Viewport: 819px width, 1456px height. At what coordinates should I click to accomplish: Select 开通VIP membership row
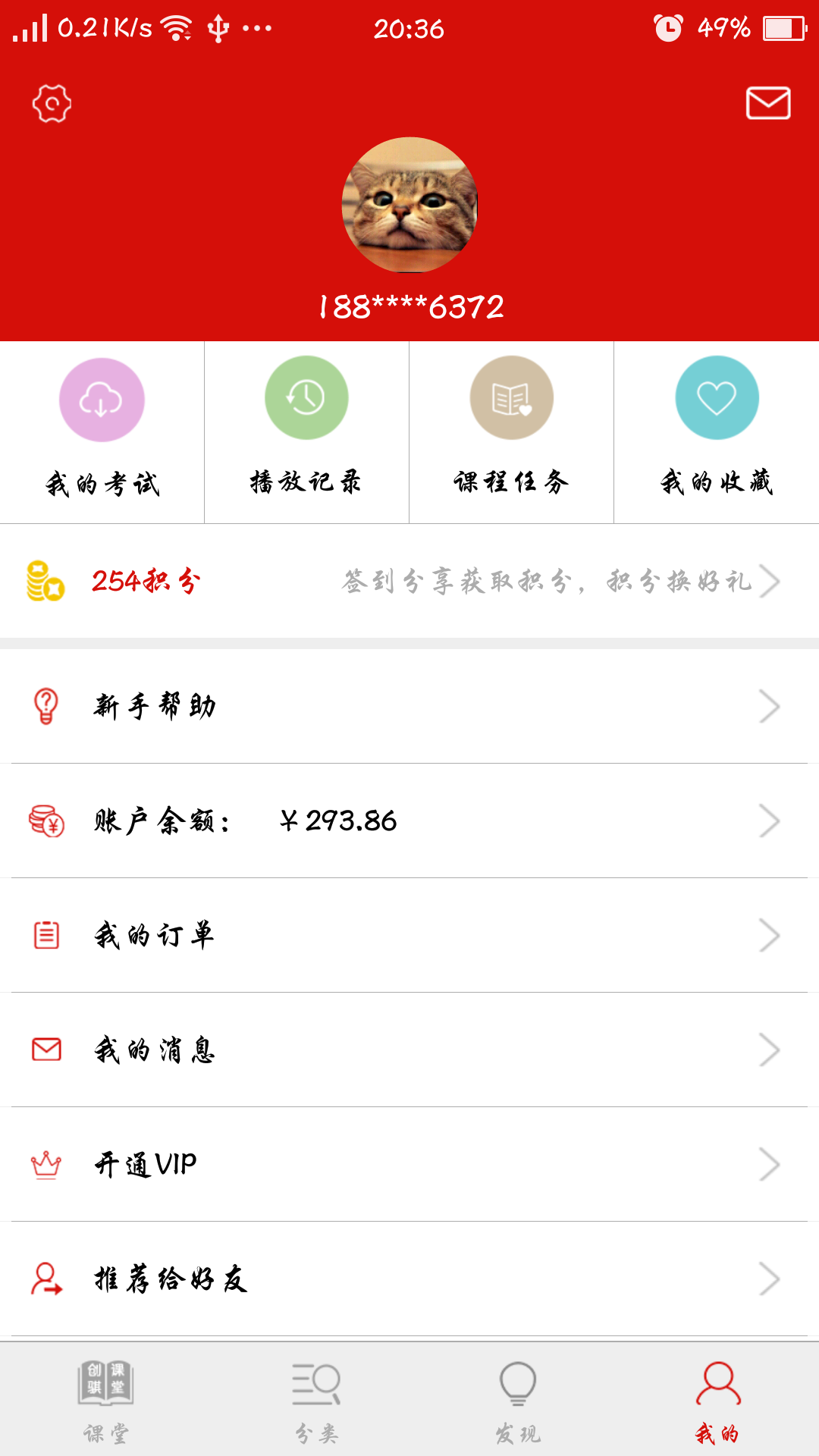(409, 1165)
